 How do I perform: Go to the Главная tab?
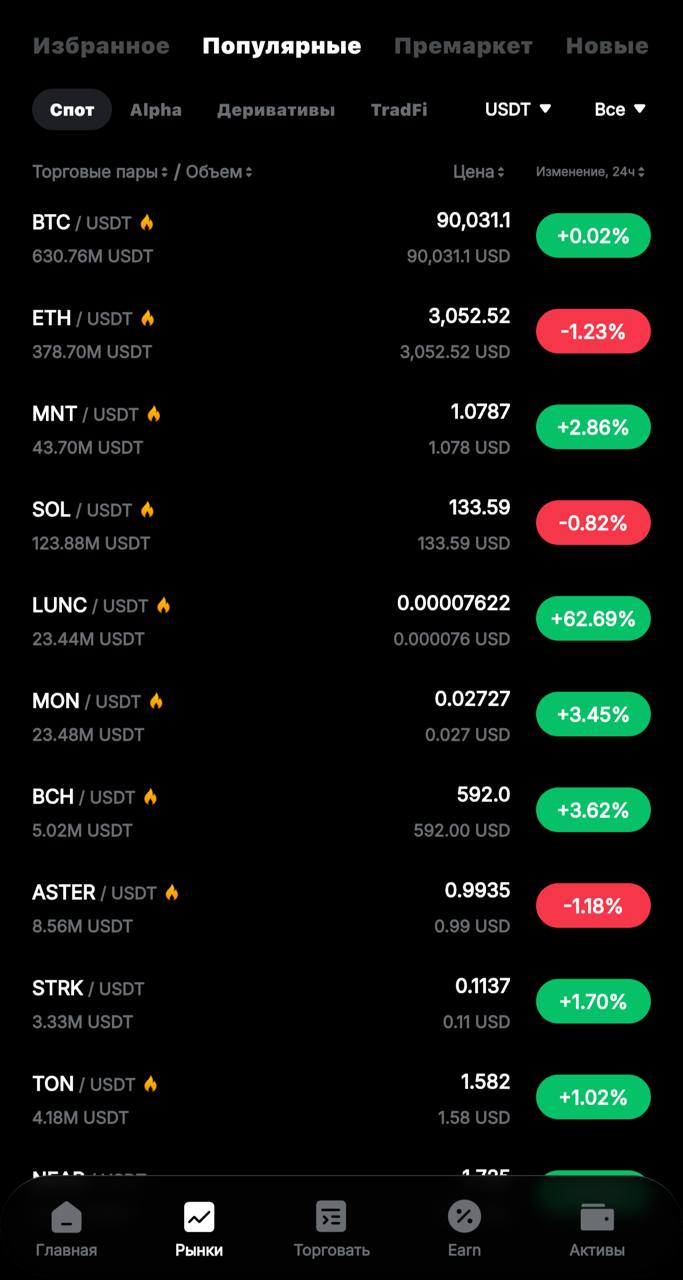(x=66, y=1229)
